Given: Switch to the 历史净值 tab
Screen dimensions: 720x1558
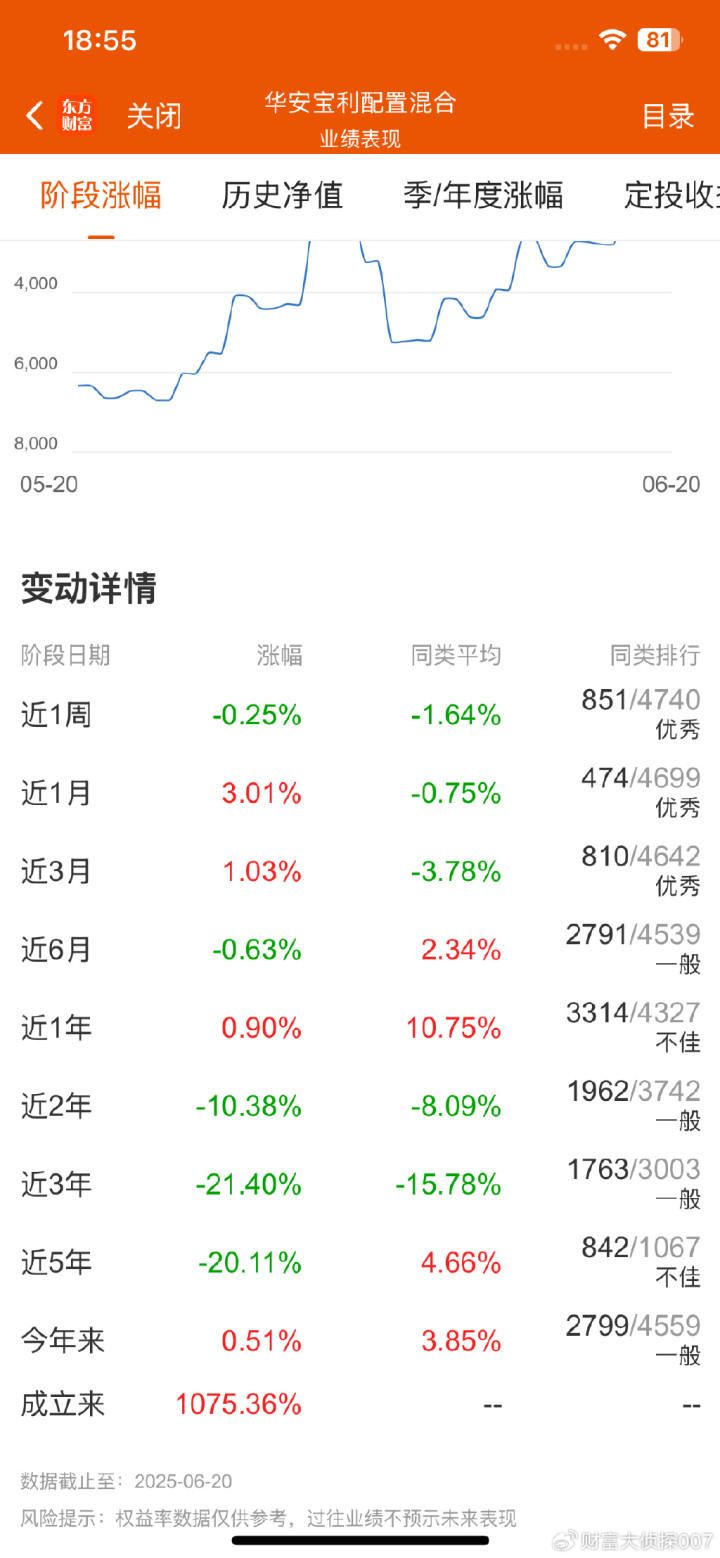Looking at the screenshot, I should click(282, 195).
